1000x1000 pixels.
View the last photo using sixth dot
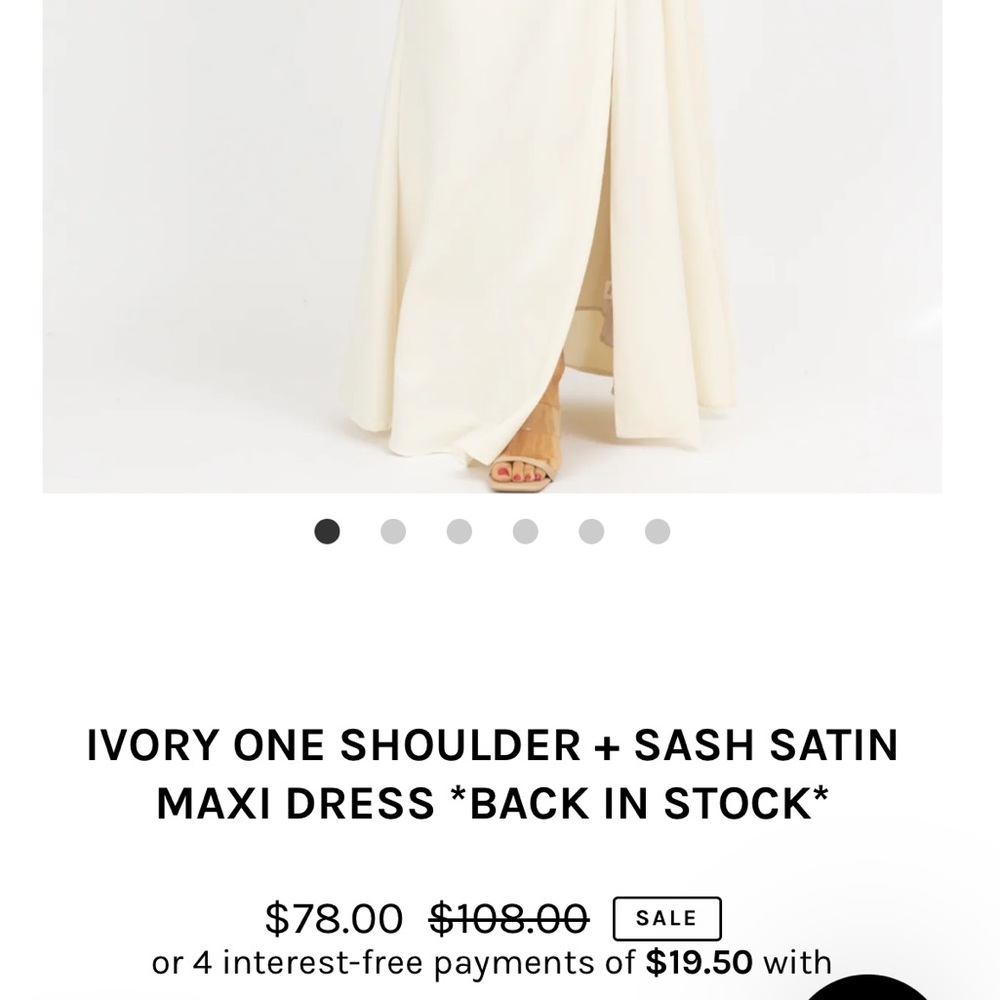pyautogui.click(x=657, y=531)
